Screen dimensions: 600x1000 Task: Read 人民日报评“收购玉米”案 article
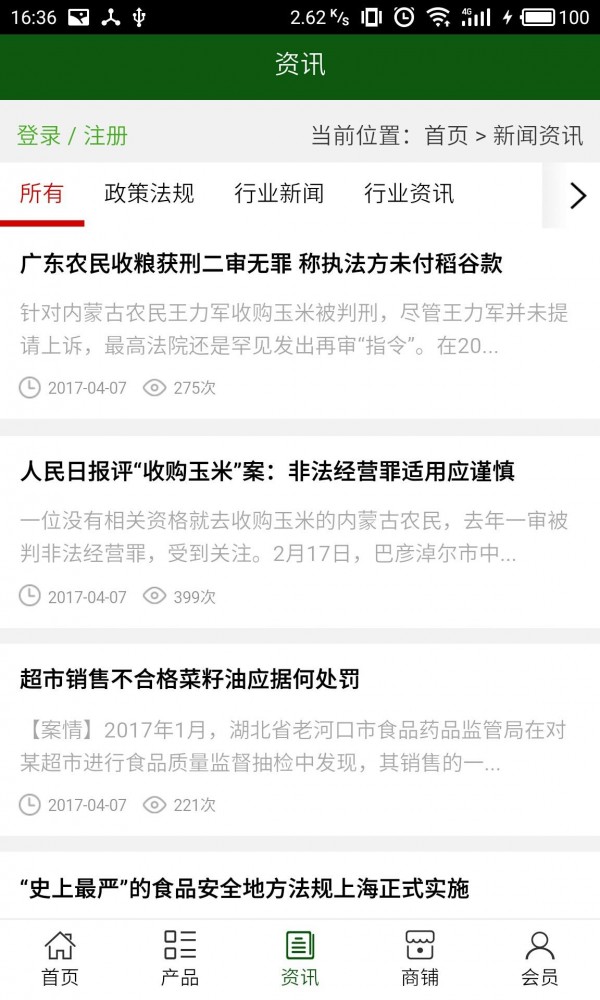click(267, 472)
